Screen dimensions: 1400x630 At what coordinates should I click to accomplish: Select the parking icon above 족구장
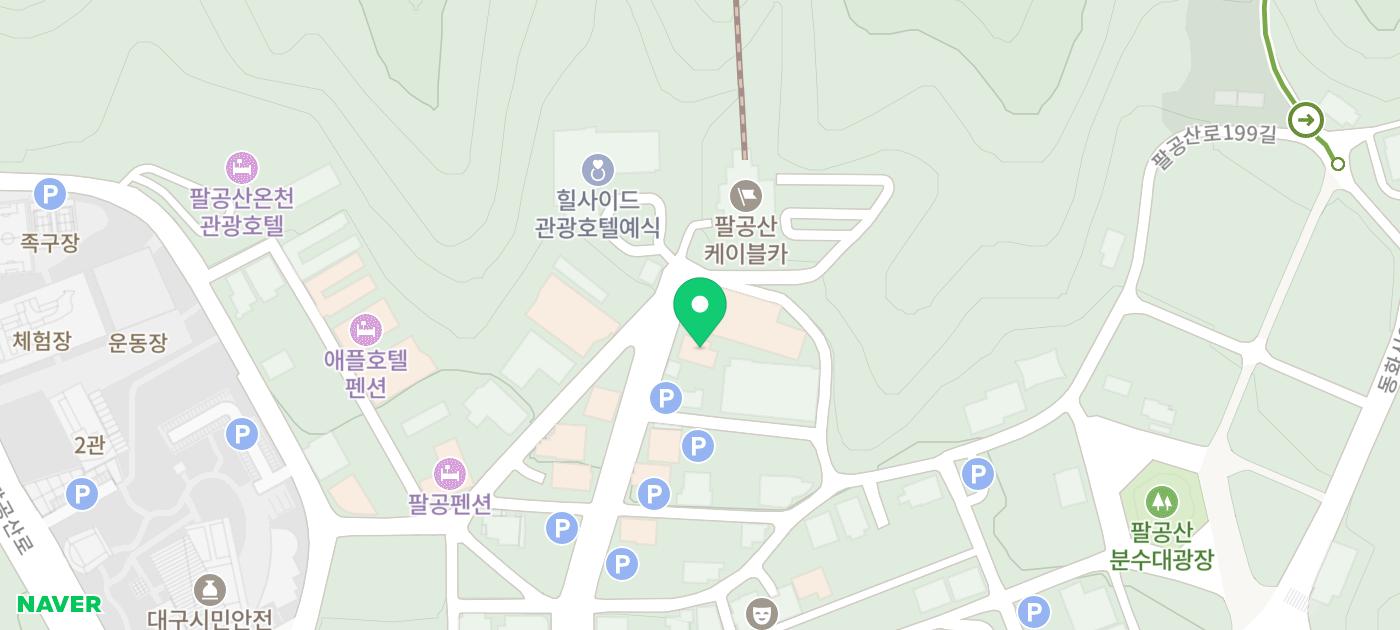click(49, 194)
